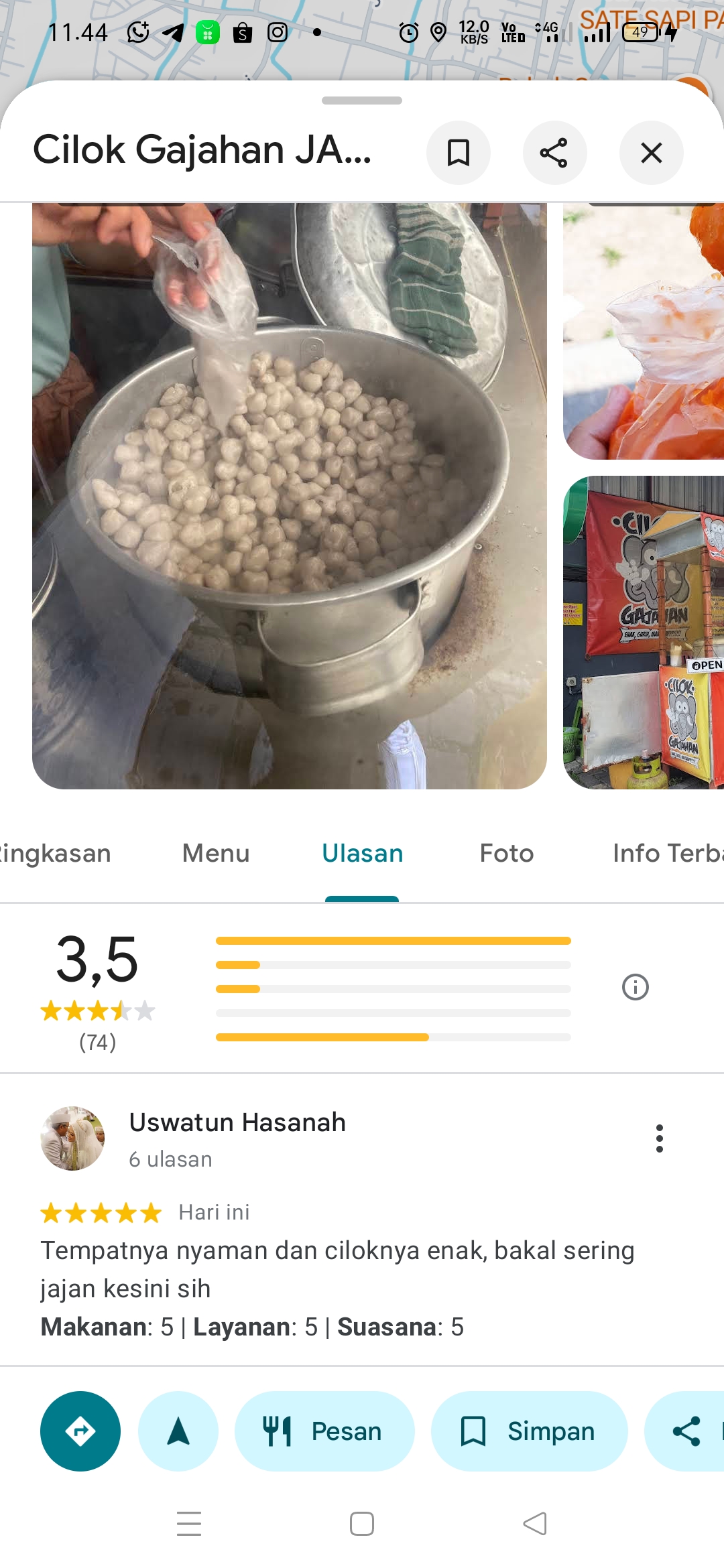Show rating info details
Screen dimensions: 724x1568
[636, 987]
